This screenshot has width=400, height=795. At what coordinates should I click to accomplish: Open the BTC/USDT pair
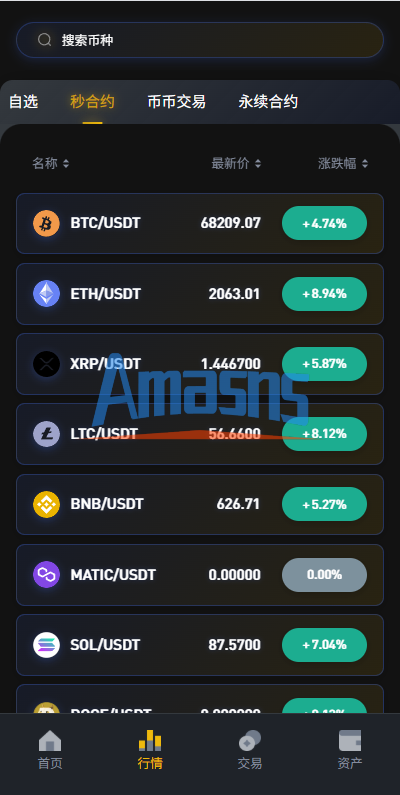click(200, 223)
